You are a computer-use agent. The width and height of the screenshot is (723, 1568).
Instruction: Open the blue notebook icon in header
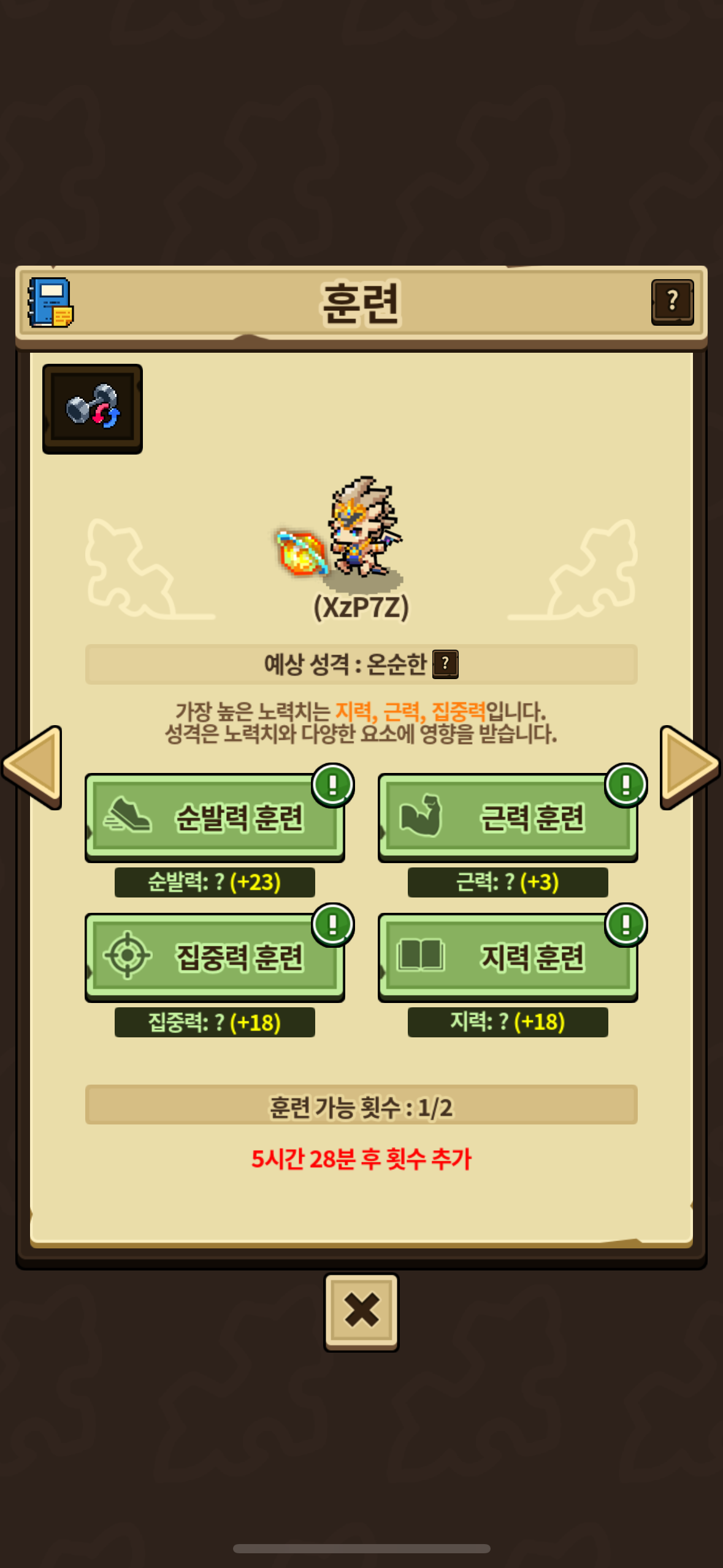tap(50, 302)
